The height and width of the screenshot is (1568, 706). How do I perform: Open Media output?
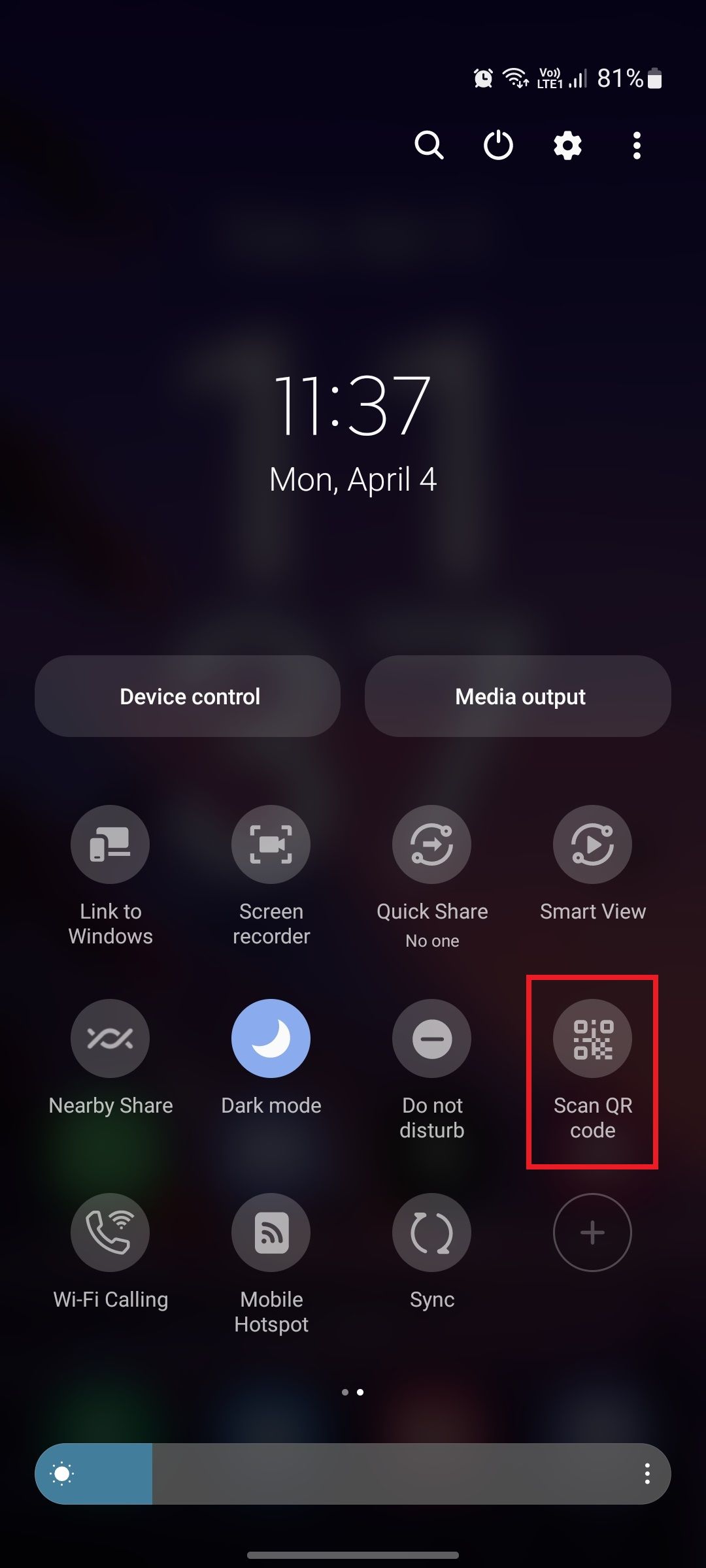pos(518,696)
